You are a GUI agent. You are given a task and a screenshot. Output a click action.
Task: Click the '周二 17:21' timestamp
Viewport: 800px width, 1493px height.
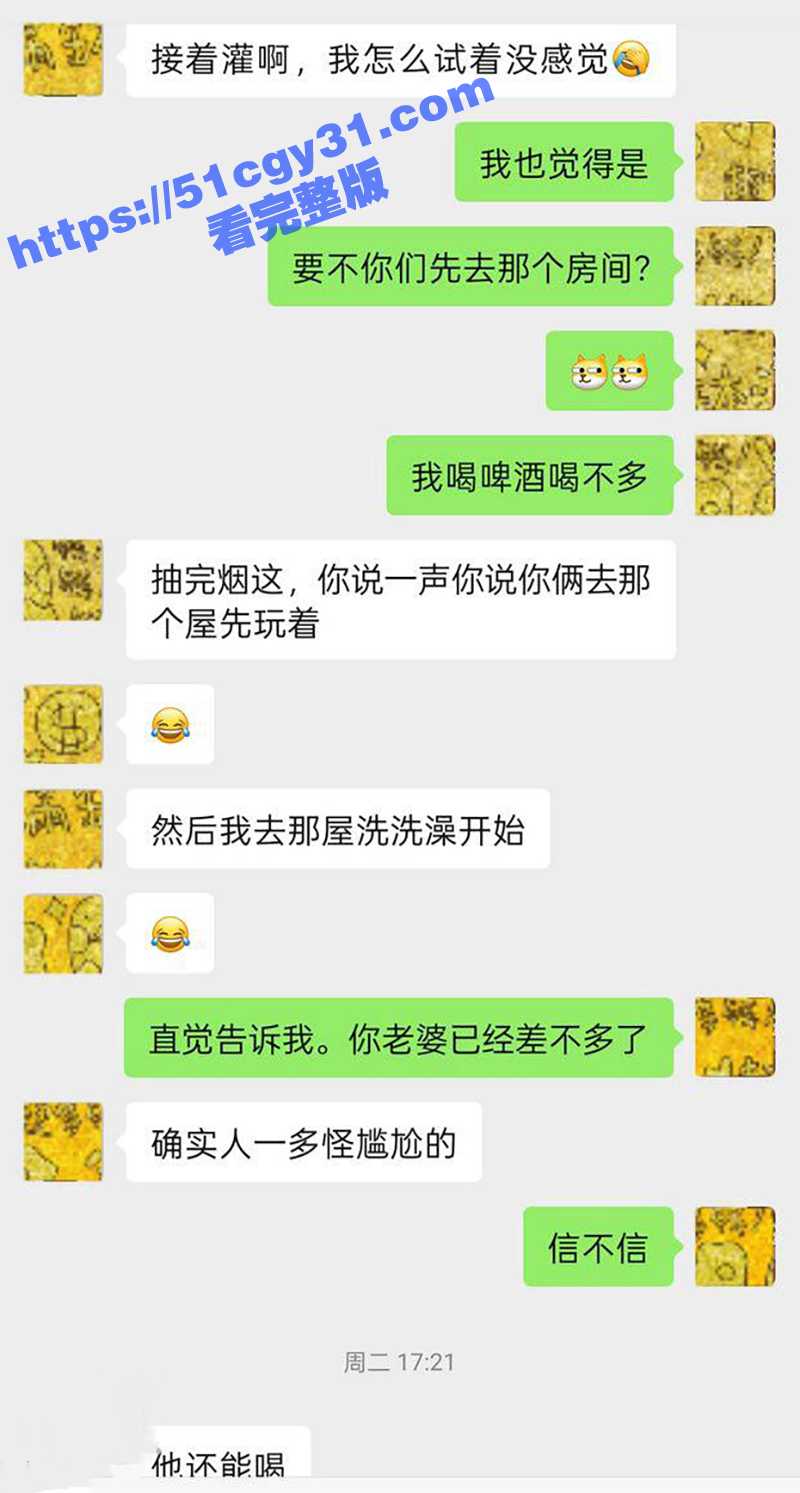[398, 1360]
